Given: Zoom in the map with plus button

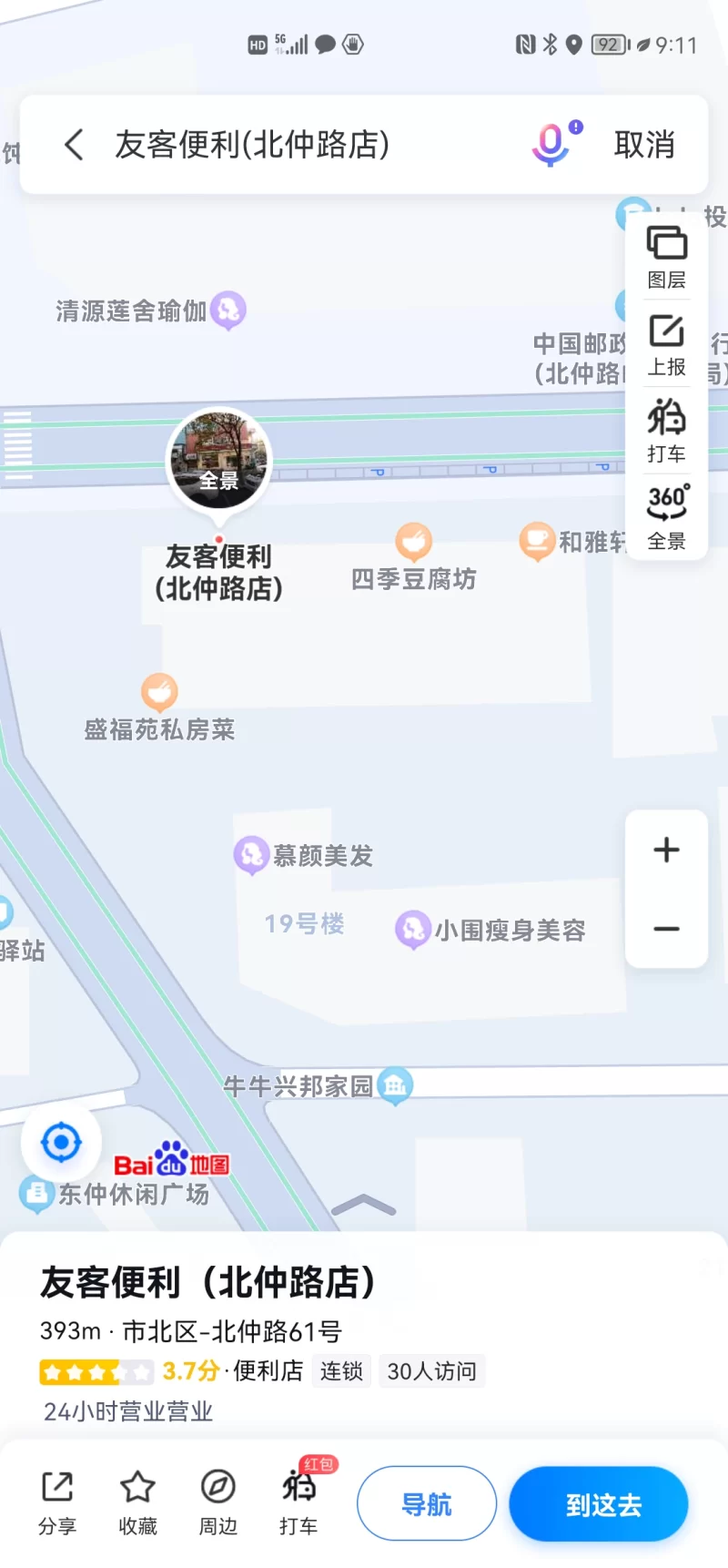Looking at the screenshot, I should [x=666, y=850].
